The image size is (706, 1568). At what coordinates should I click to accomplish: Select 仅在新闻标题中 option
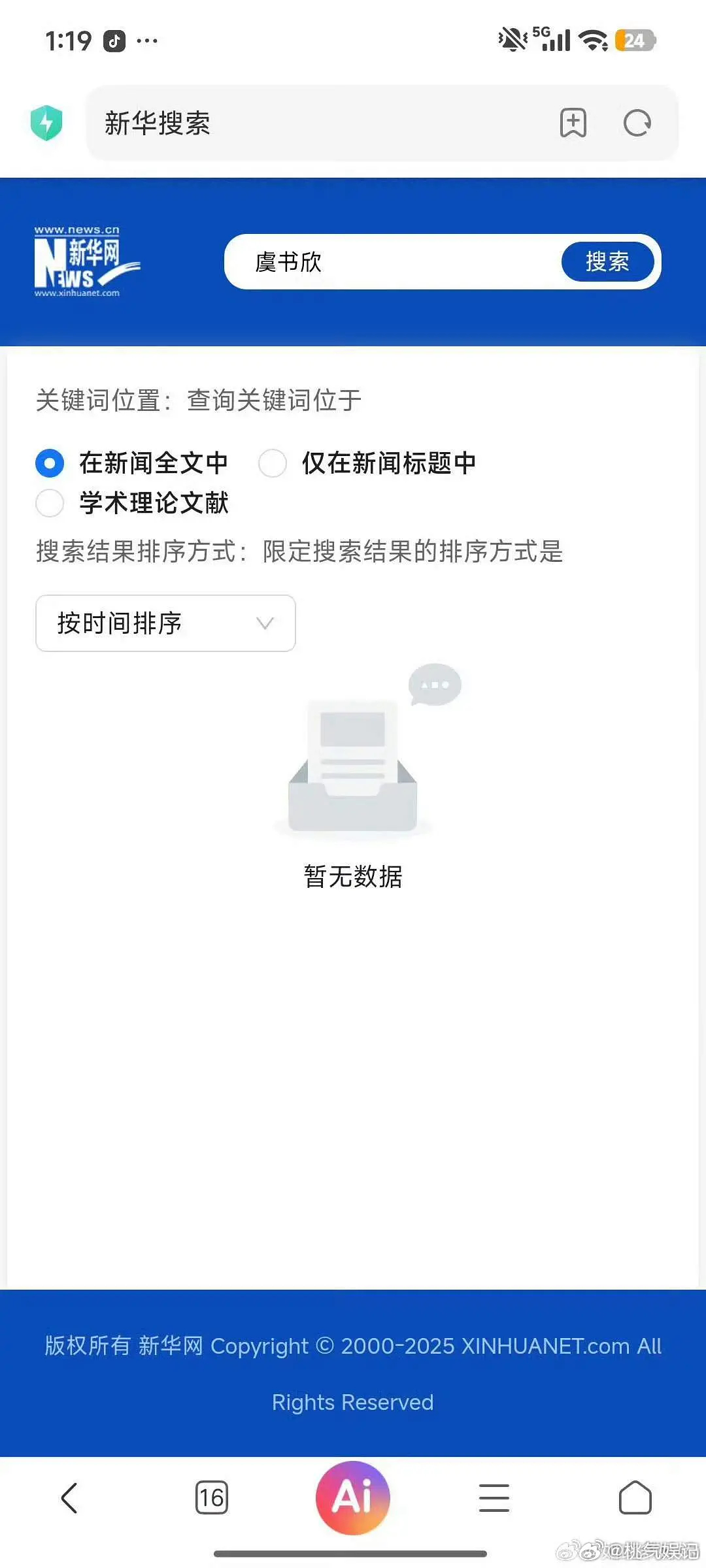click(x=272, y=463)
